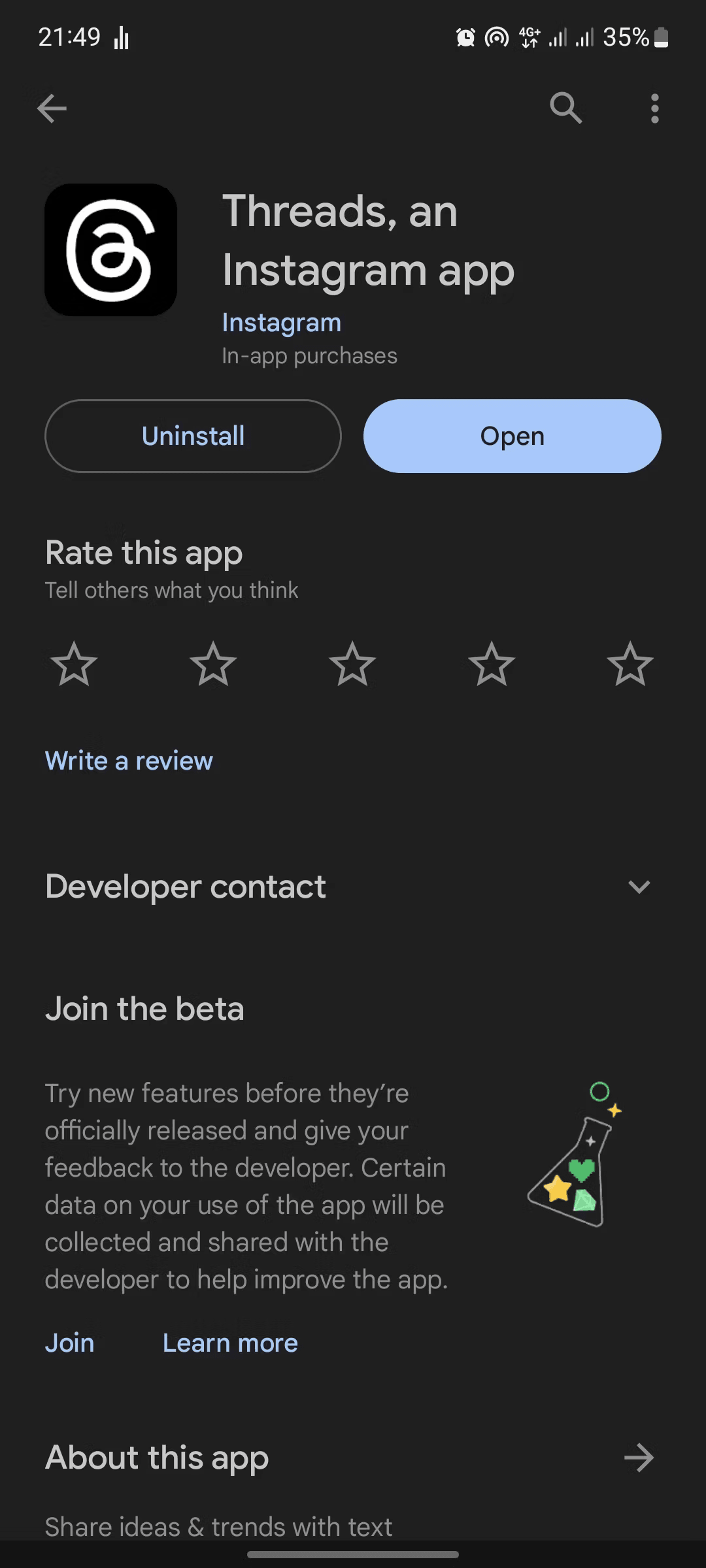Open the Threads app
This screenshot has width=706, height=1568.
pyautogui.click(x=512, y=436)
